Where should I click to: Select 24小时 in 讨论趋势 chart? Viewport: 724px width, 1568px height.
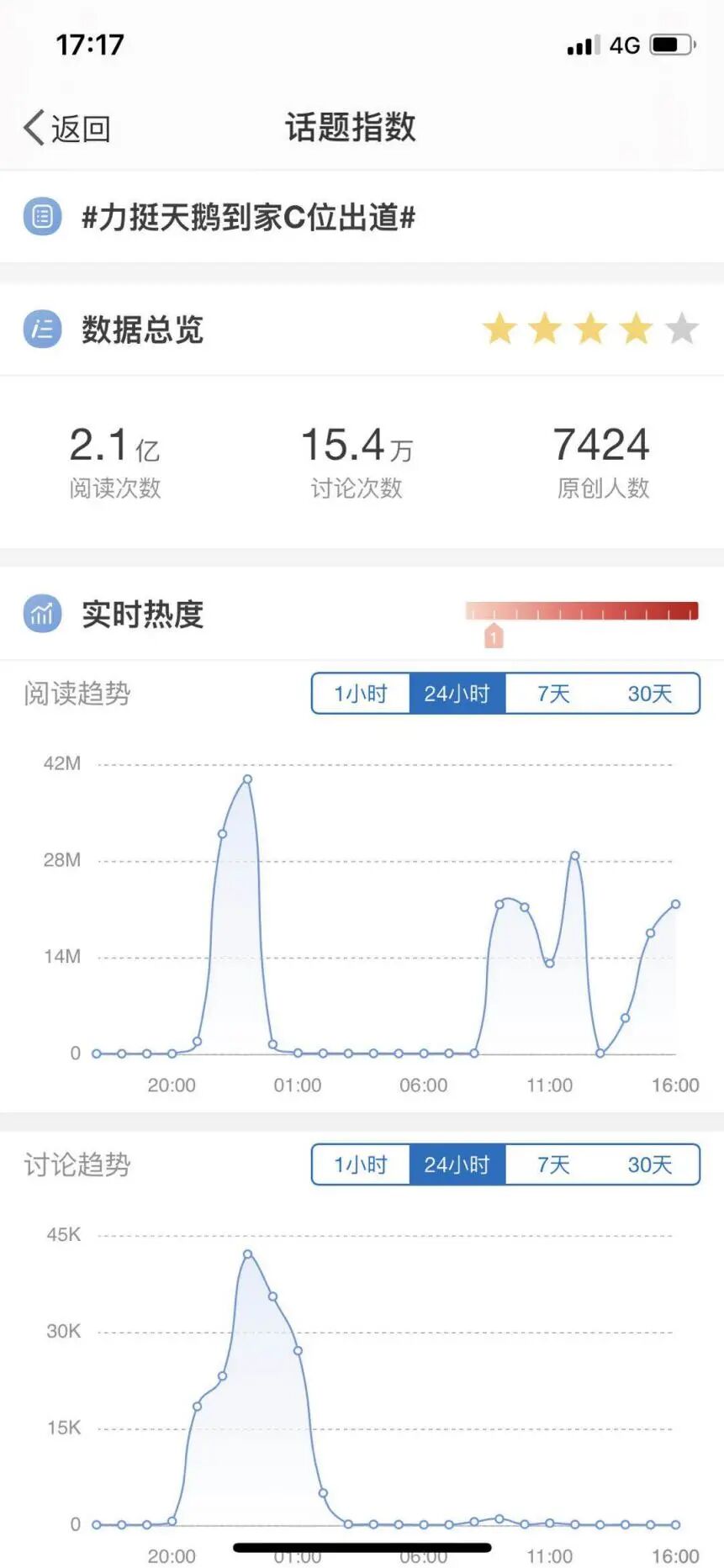click(457, 1164)
